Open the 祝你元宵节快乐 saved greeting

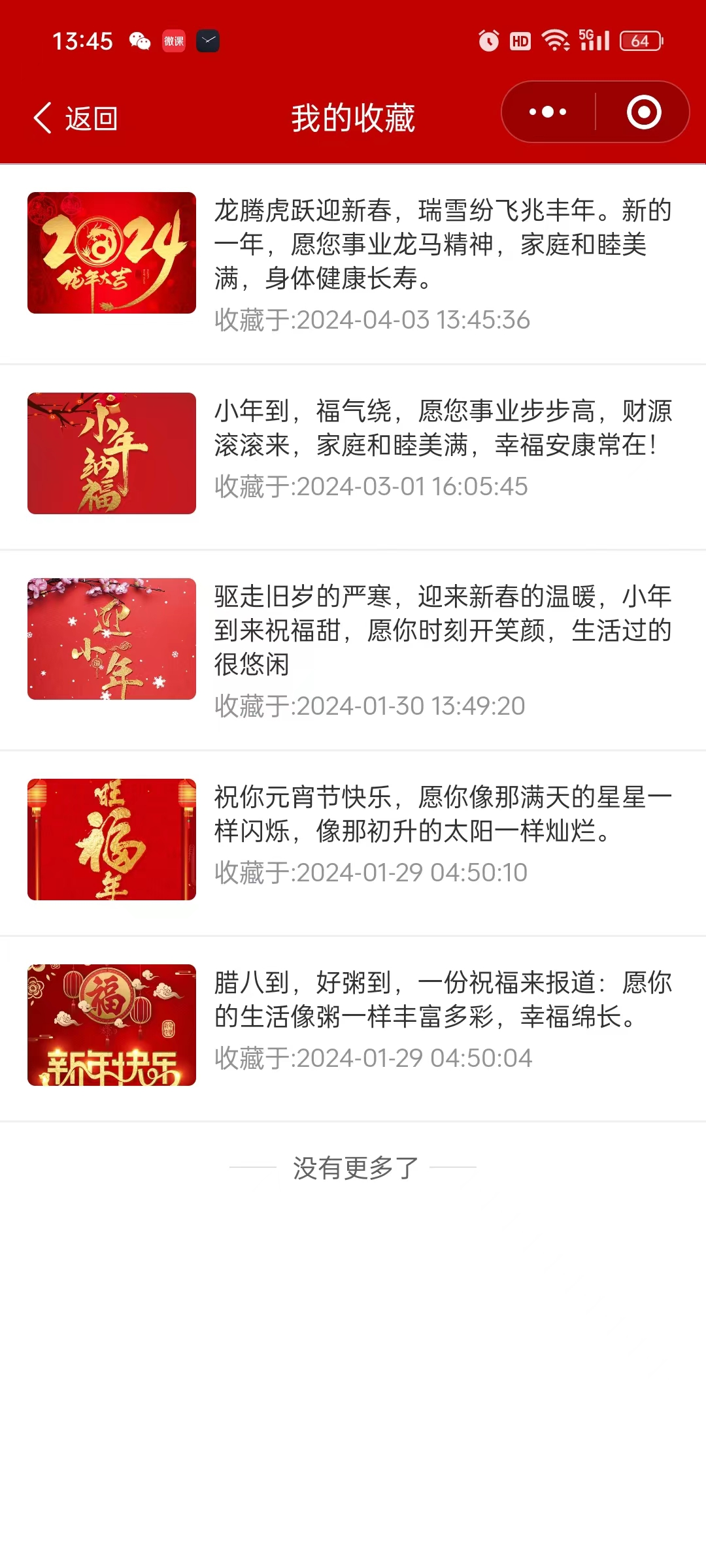pyautogui.click(x=353, y=843)
